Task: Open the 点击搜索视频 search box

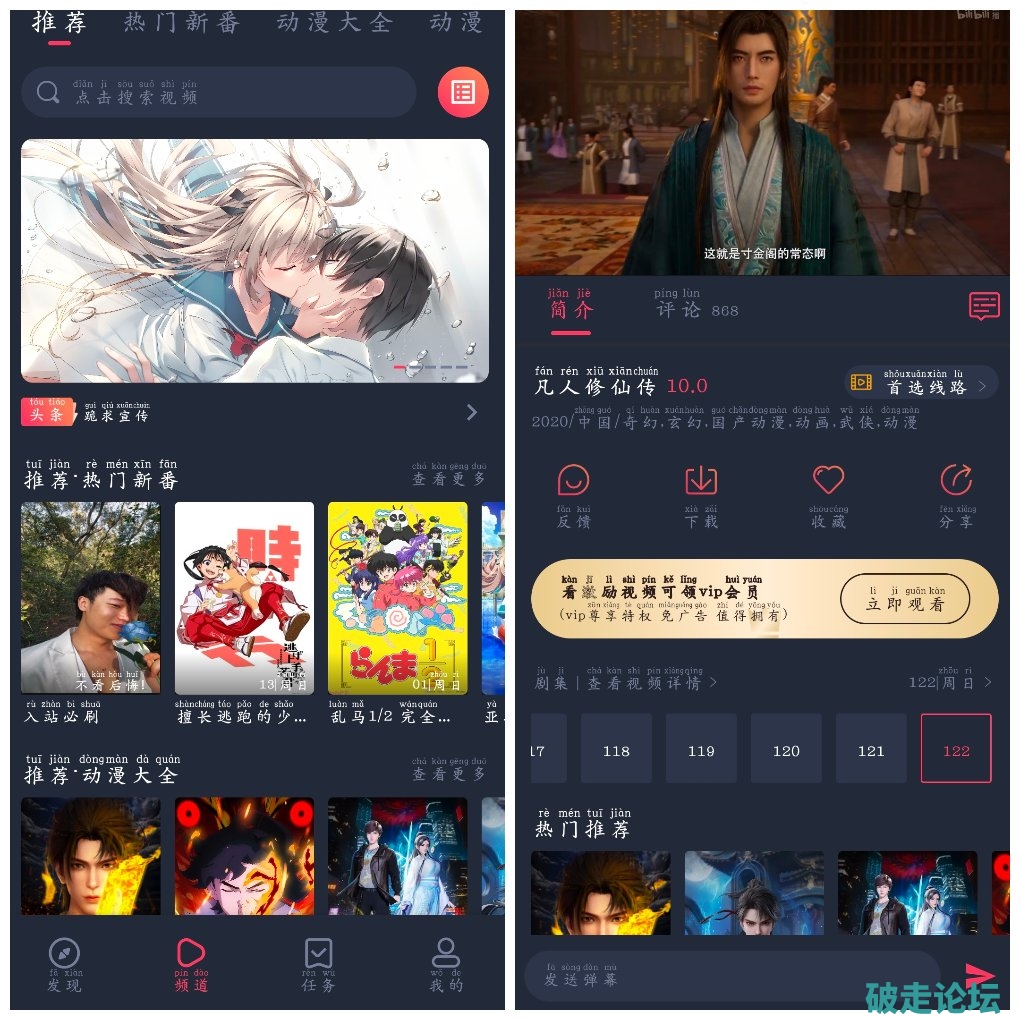Action: [218, 93]
